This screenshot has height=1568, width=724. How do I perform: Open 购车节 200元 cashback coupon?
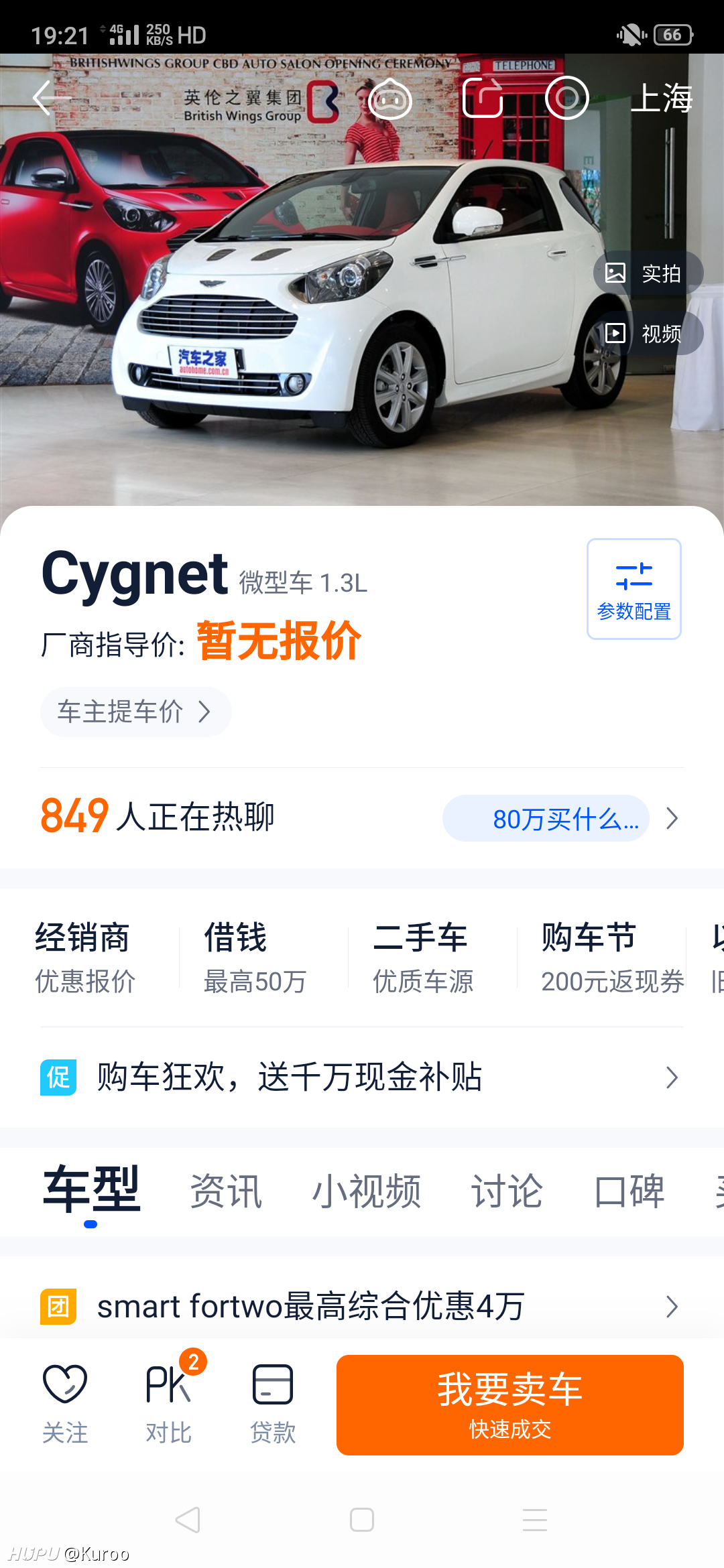point(612,957)
